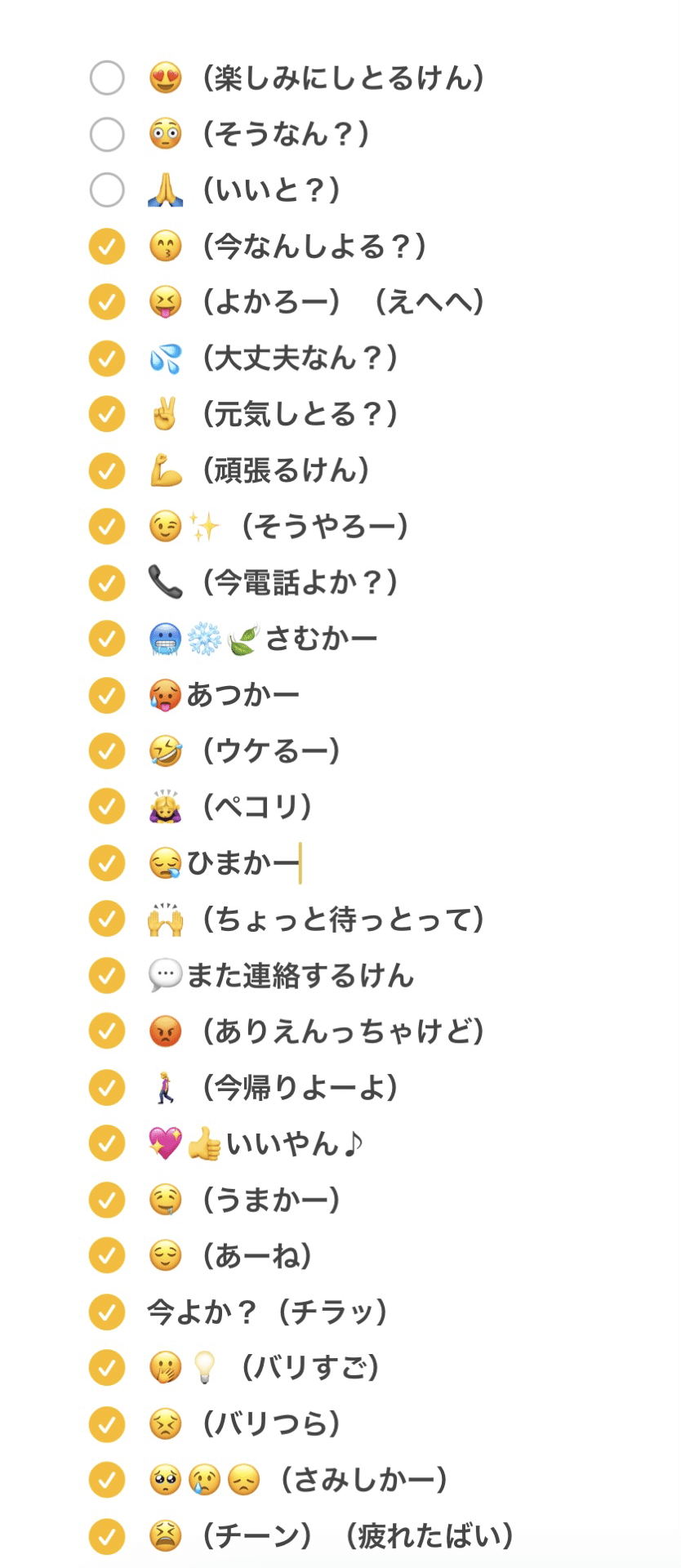
Task: Click the 📞 phone receiver emoji
Action: click(166, 581)
